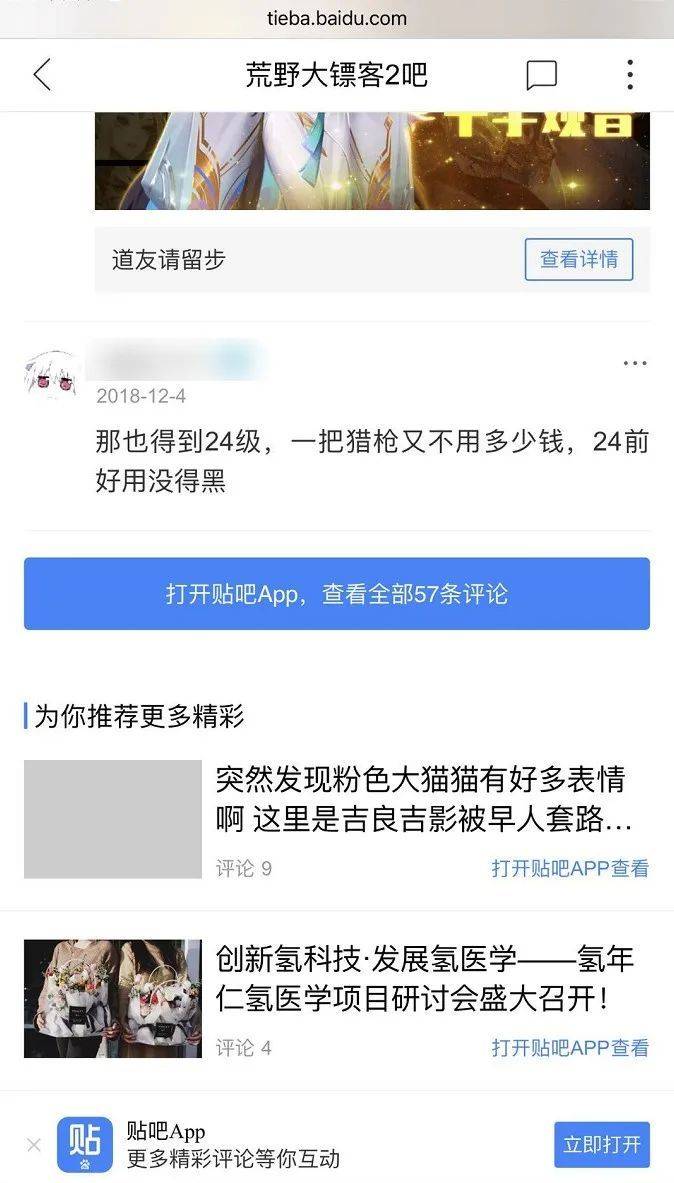Tap 打开贴吧App，查看全部57条评论 button
Screen dimensions: 674x1183
tap(337, 594)
